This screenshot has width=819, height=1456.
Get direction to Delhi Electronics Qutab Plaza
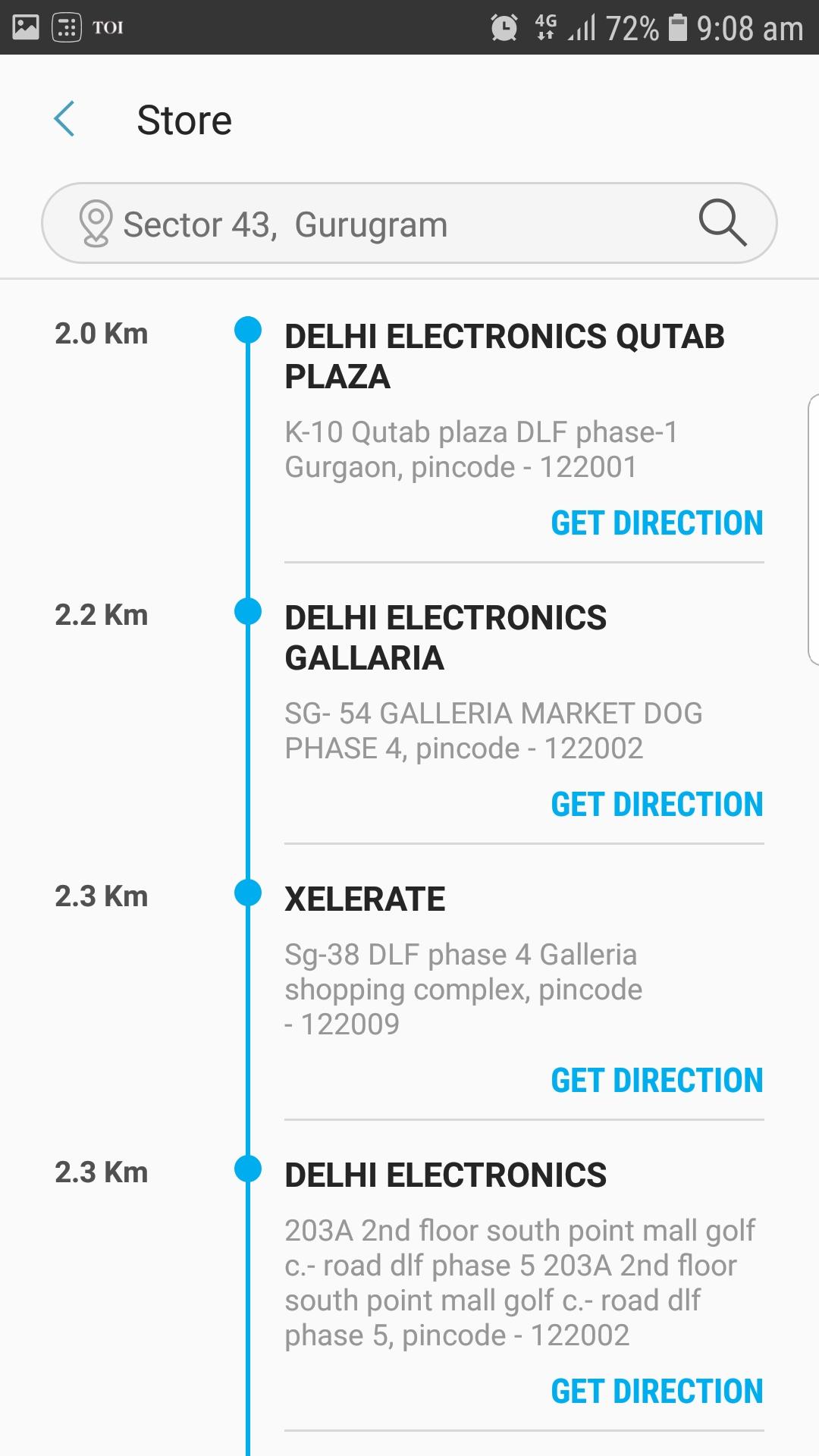tap(657, 523)
